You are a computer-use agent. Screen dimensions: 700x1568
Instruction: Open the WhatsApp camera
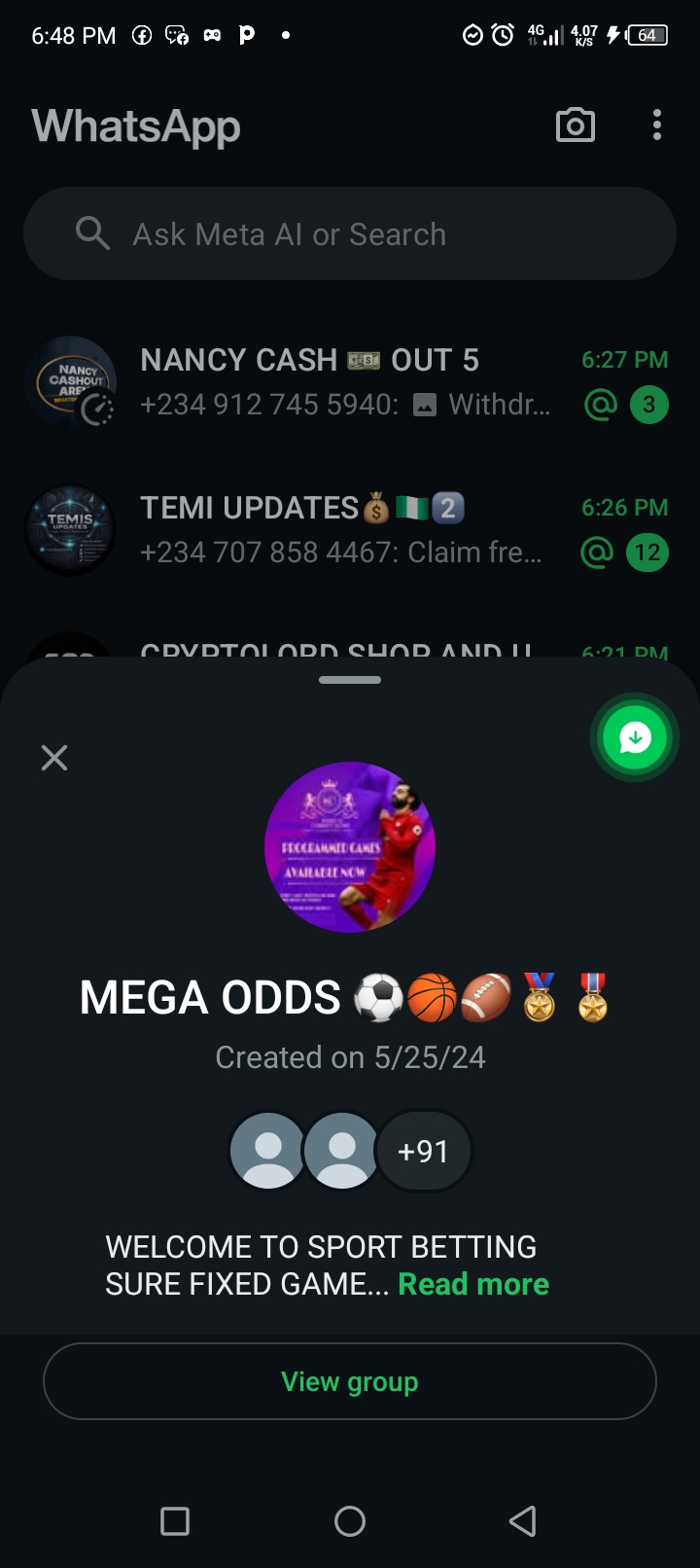575,125
